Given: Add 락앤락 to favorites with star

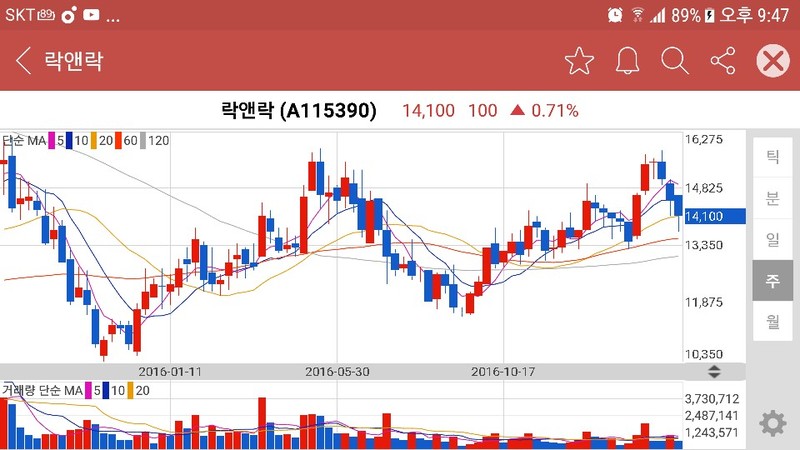Looking at the screenshot, I should click(579, 61).
